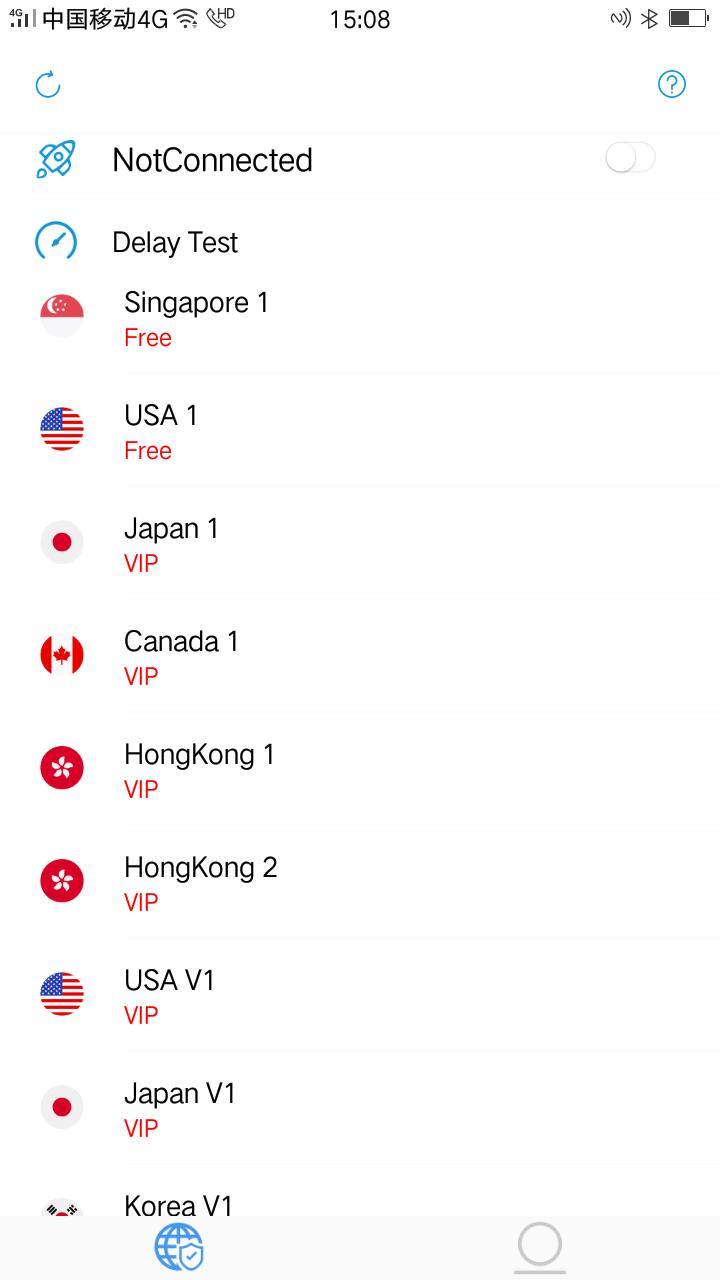Switch to the profile tab at bottom
Viewport: 720px width, 1280px height.
[x=539, y=1248]
